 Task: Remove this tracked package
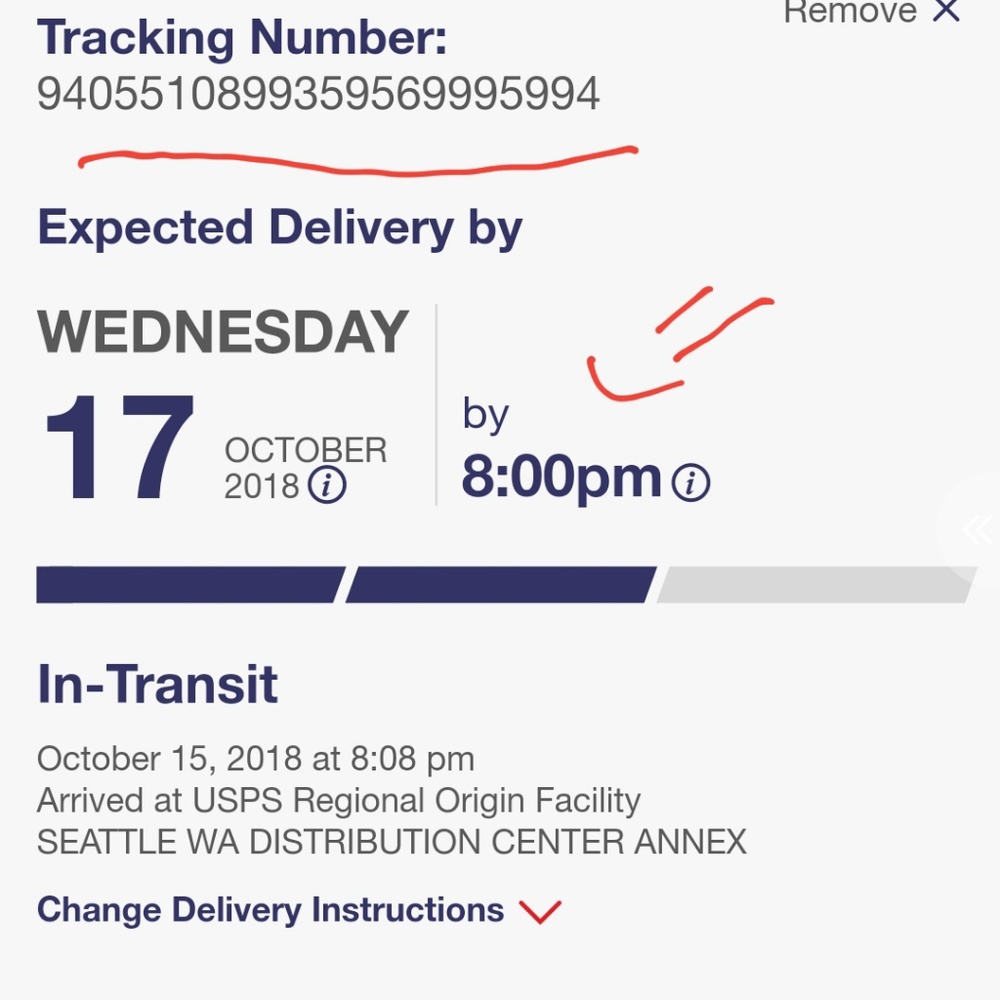pyautogui.click(x=871, y=11)
